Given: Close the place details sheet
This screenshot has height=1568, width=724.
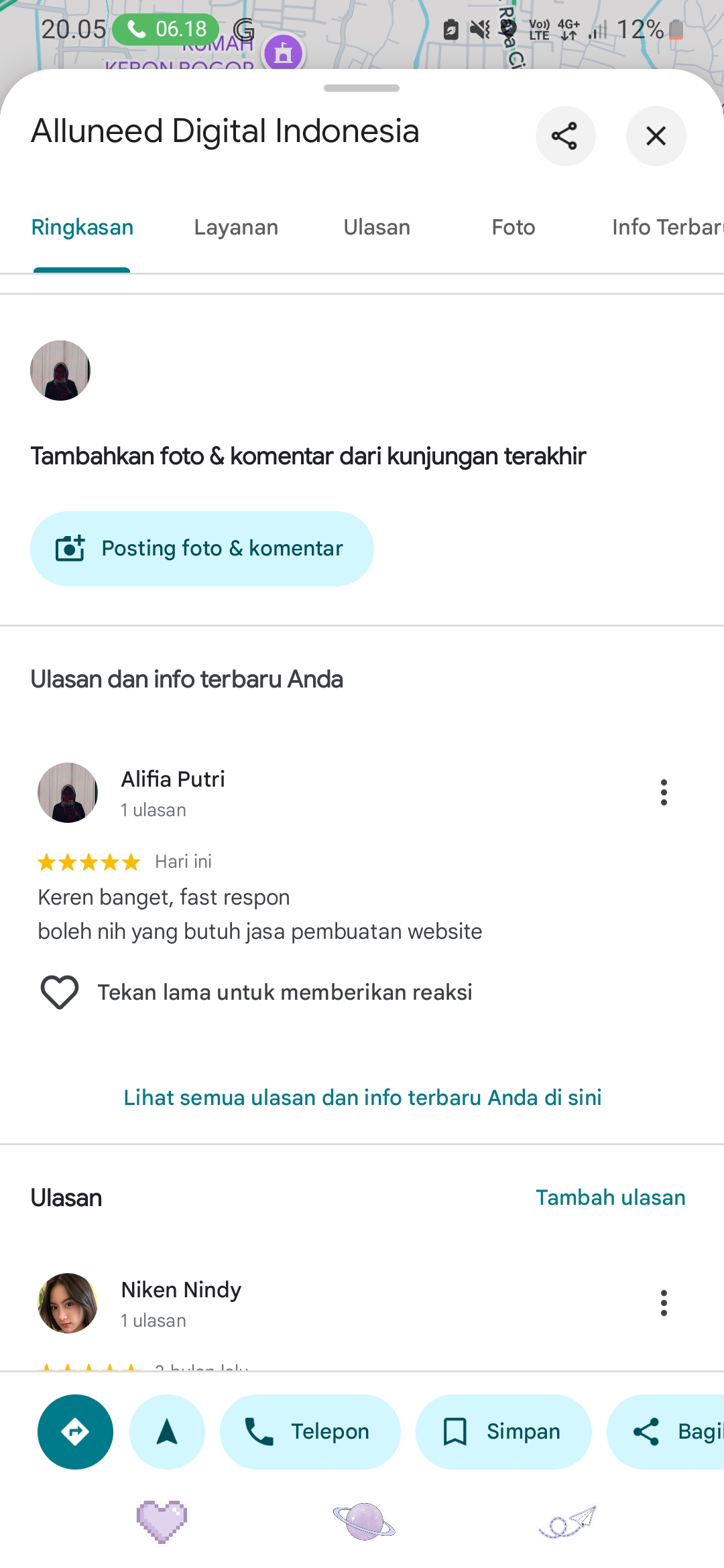Looking at the screenshot, I should click(656, 136).
